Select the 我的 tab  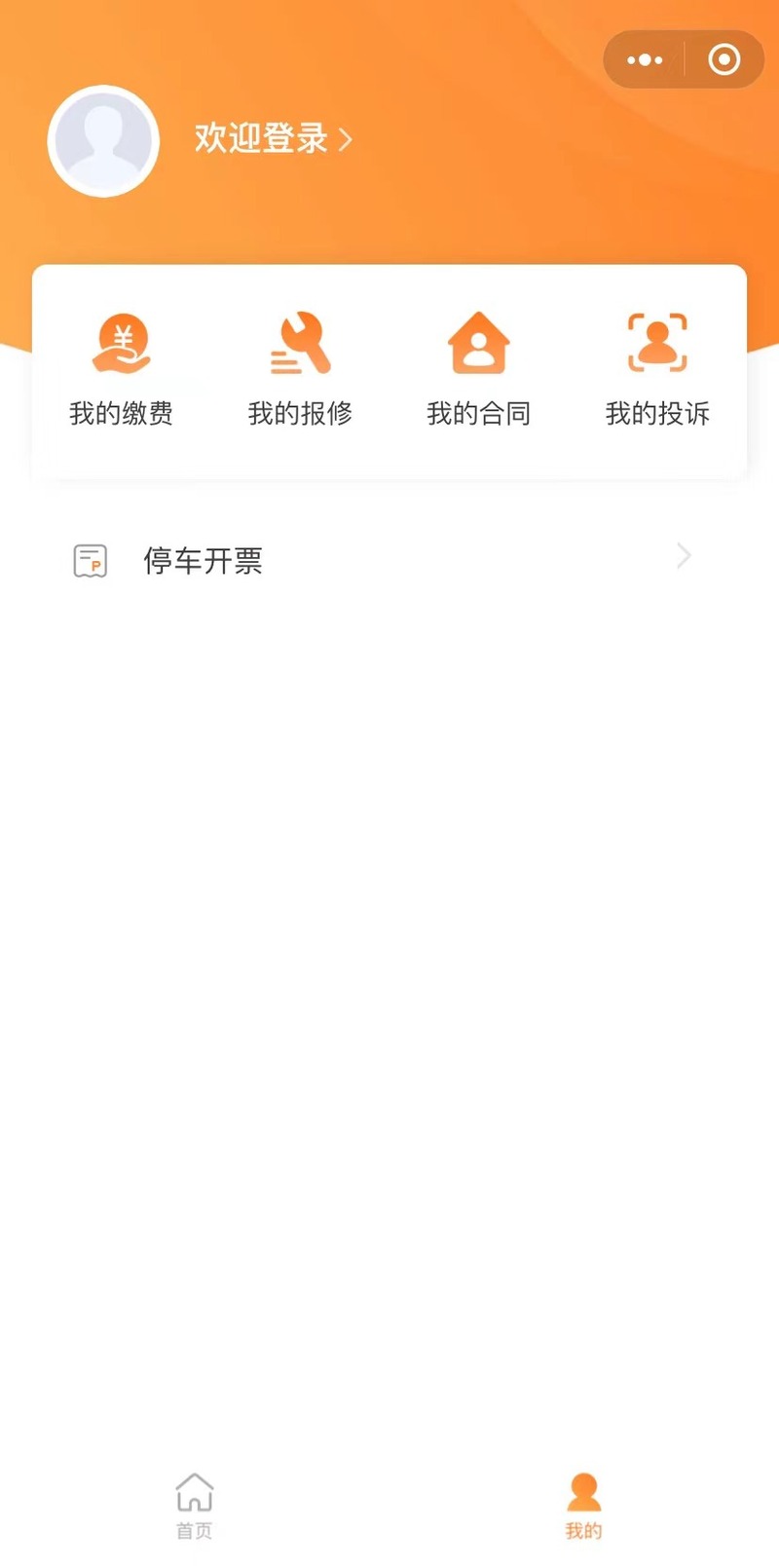[x=584, y=1506]
